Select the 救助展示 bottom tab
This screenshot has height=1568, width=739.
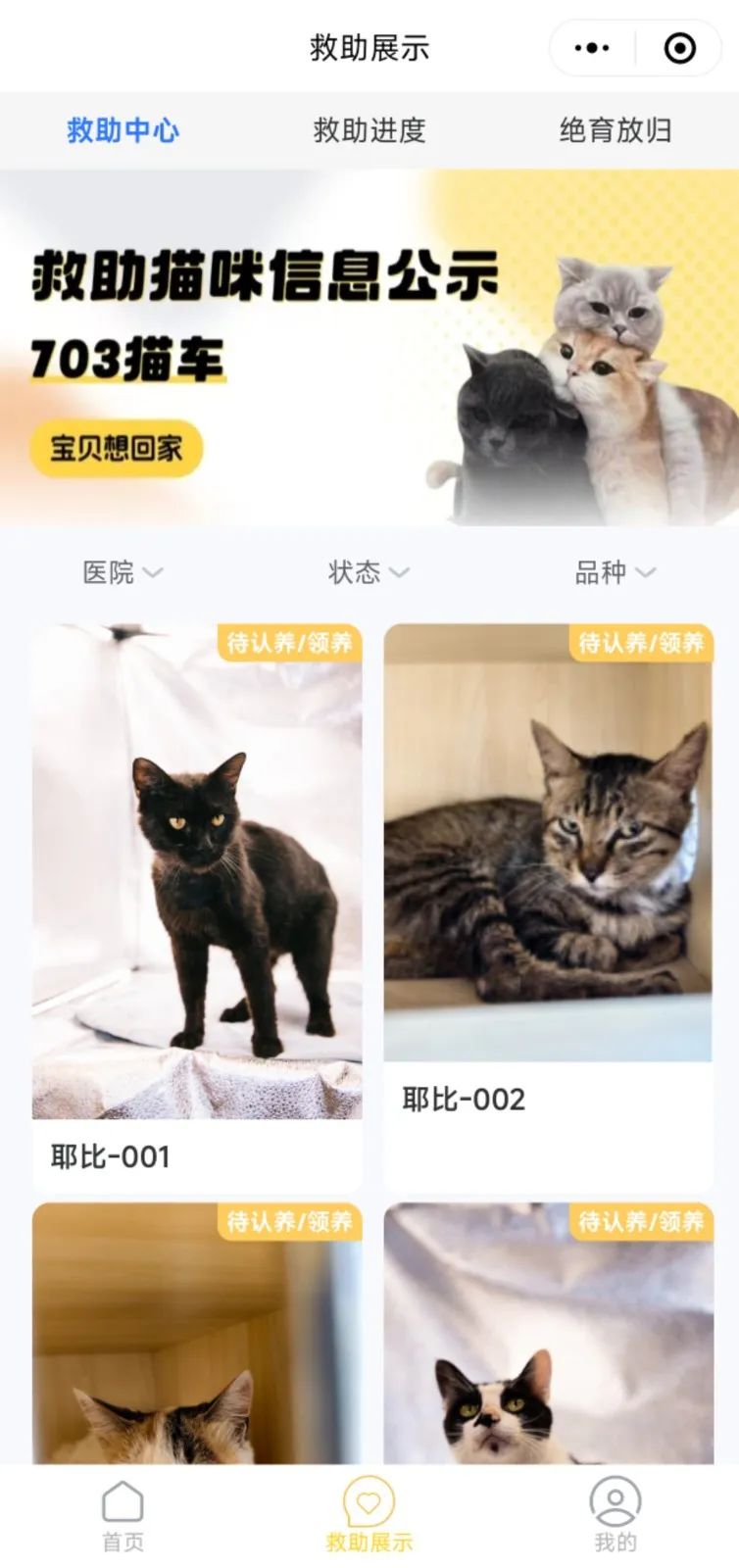pyautogui.click(x=369, y=1515)
